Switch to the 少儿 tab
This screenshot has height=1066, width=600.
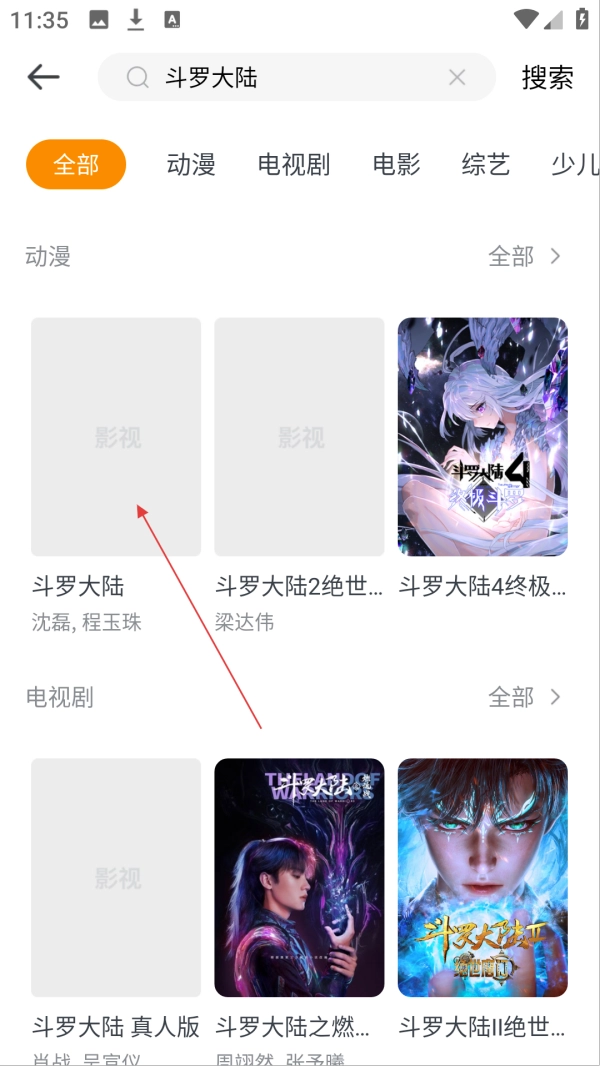575,164
